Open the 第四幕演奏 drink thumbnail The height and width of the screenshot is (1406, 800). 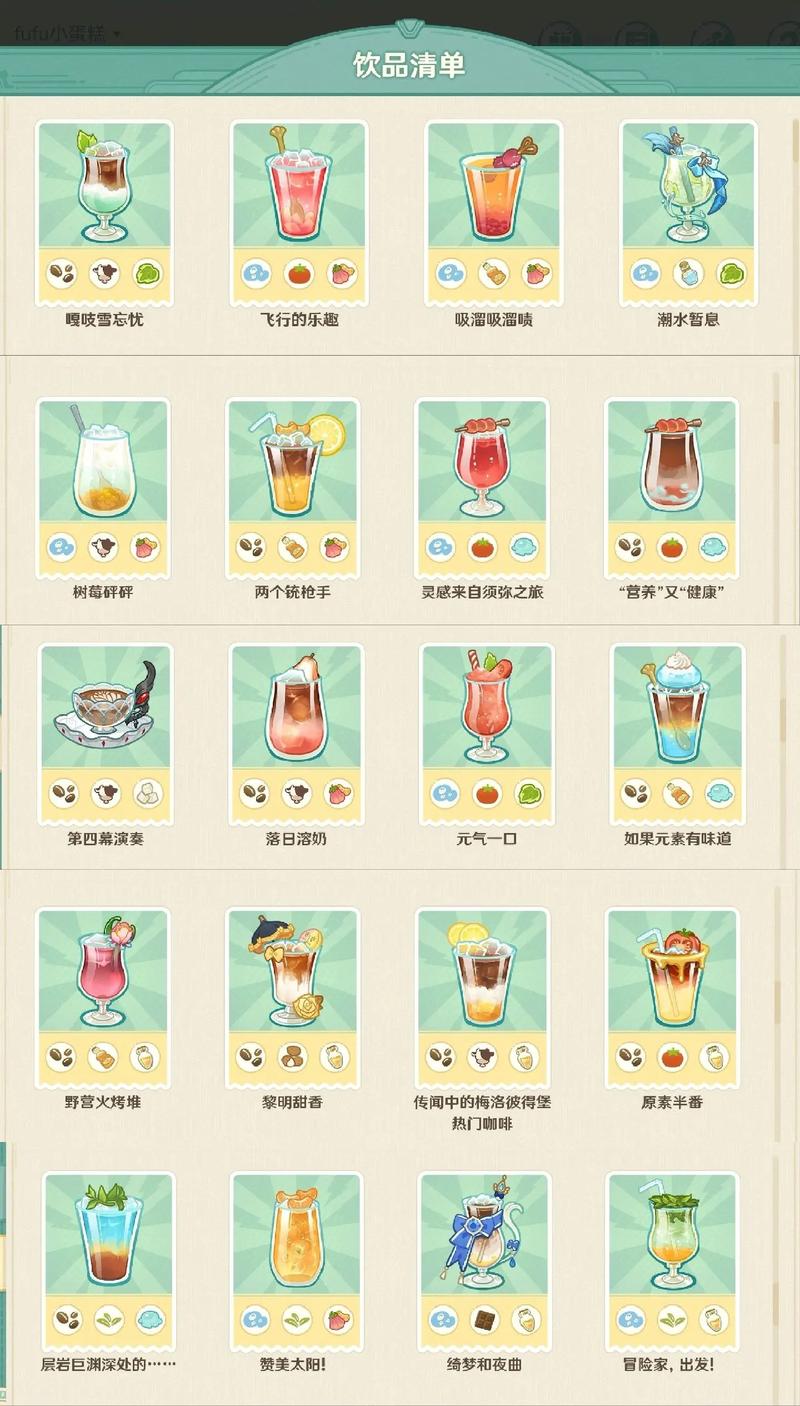tap(104, 707)
